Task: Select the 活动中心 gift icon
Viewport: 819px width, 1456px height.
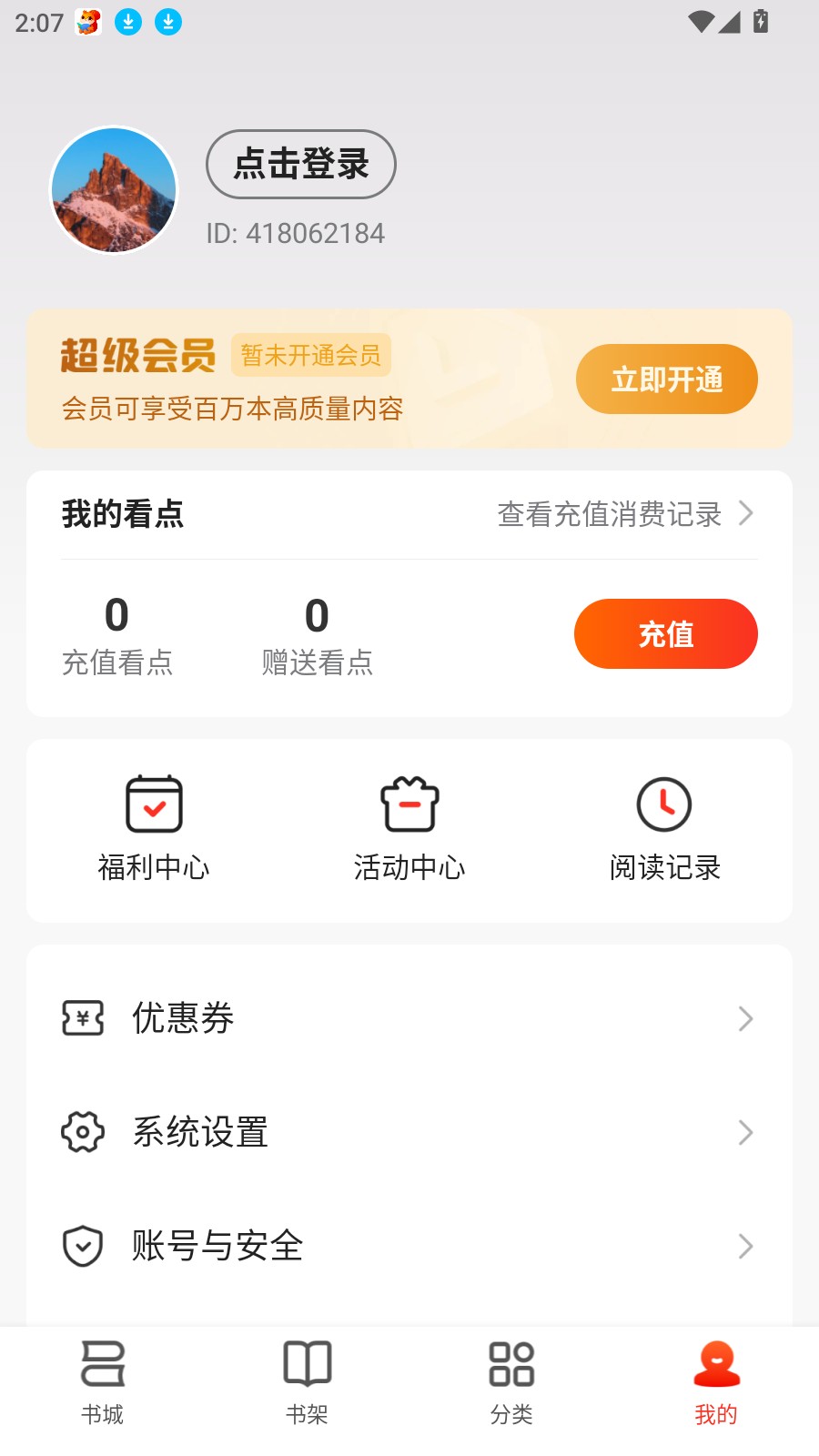Action: click(x=409, y=804)
